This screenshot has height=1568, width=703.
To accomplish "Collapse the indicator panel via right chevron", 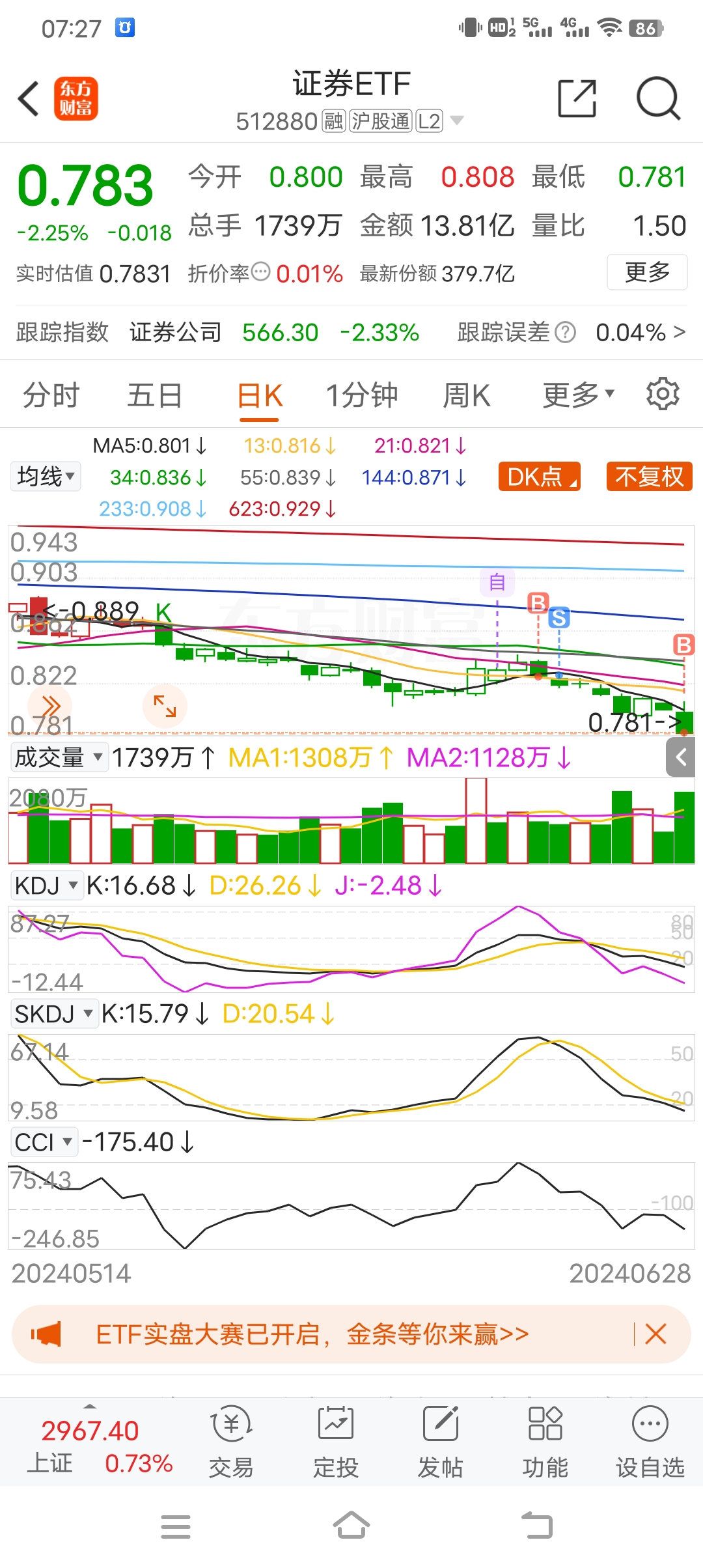I will click(681, 757).
